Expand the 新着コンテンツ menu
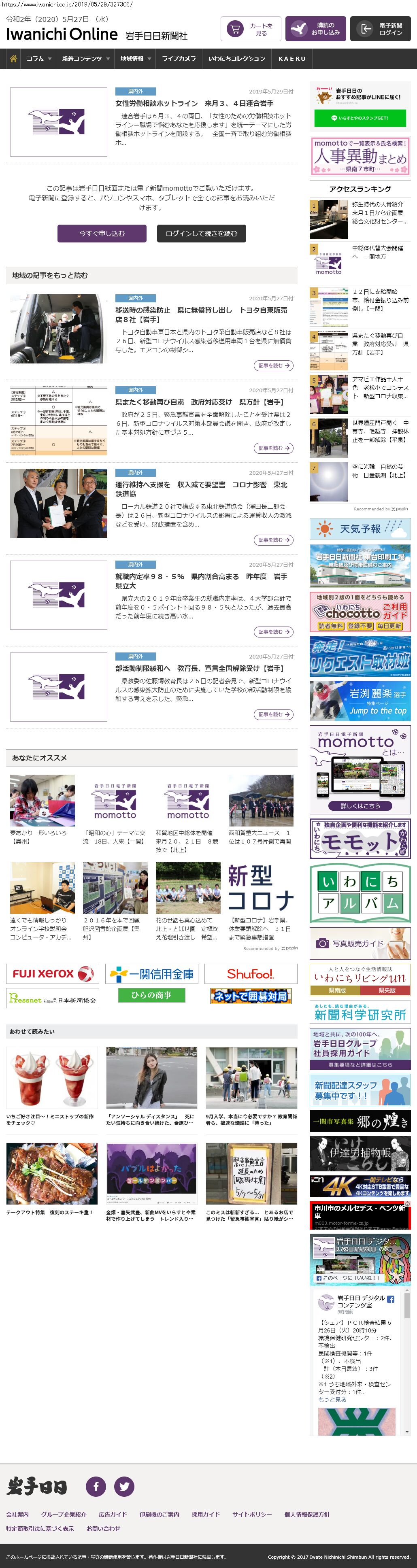 point(85,58)
